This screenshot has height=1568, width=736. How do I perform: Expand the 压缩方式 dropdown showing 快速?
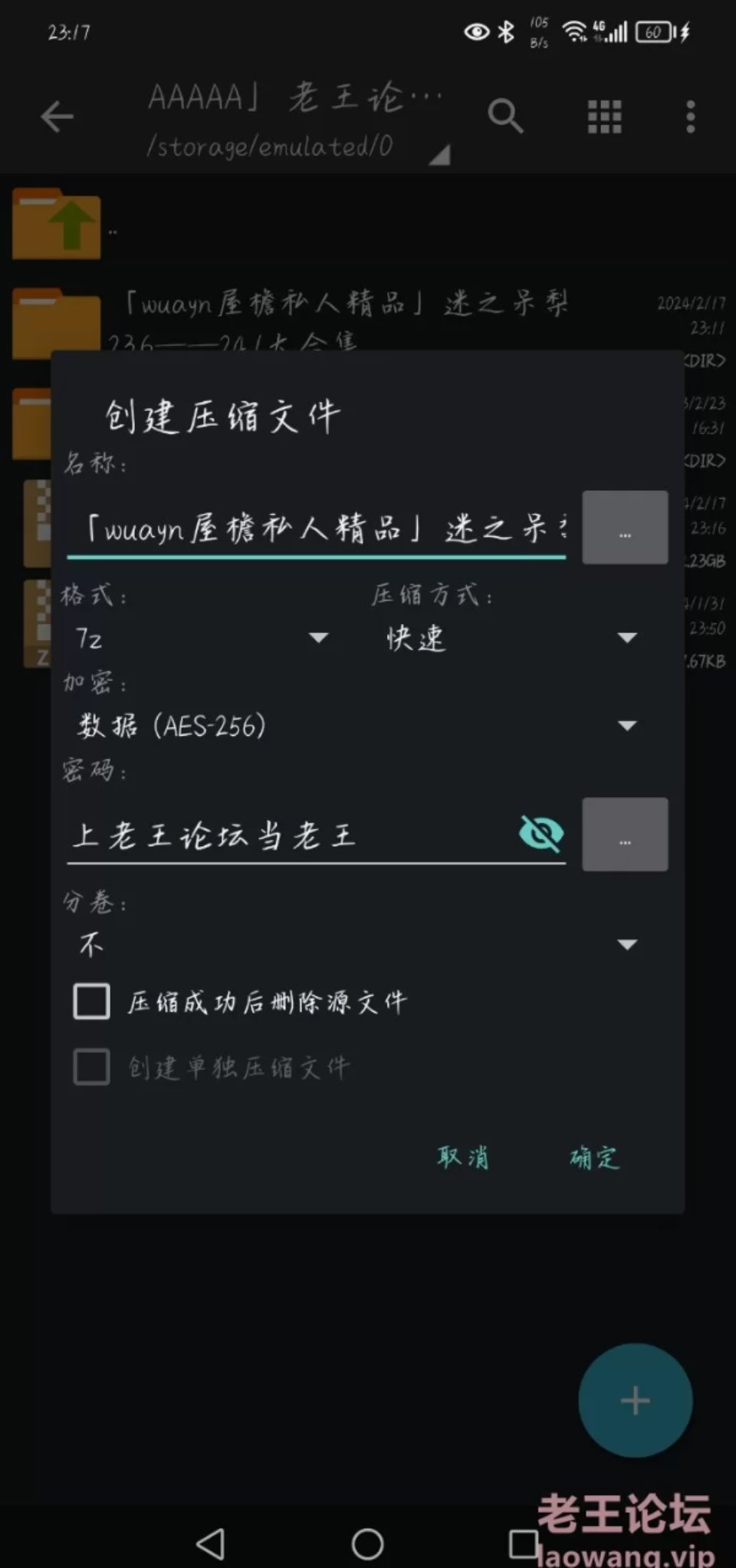[x=511, y=637]
